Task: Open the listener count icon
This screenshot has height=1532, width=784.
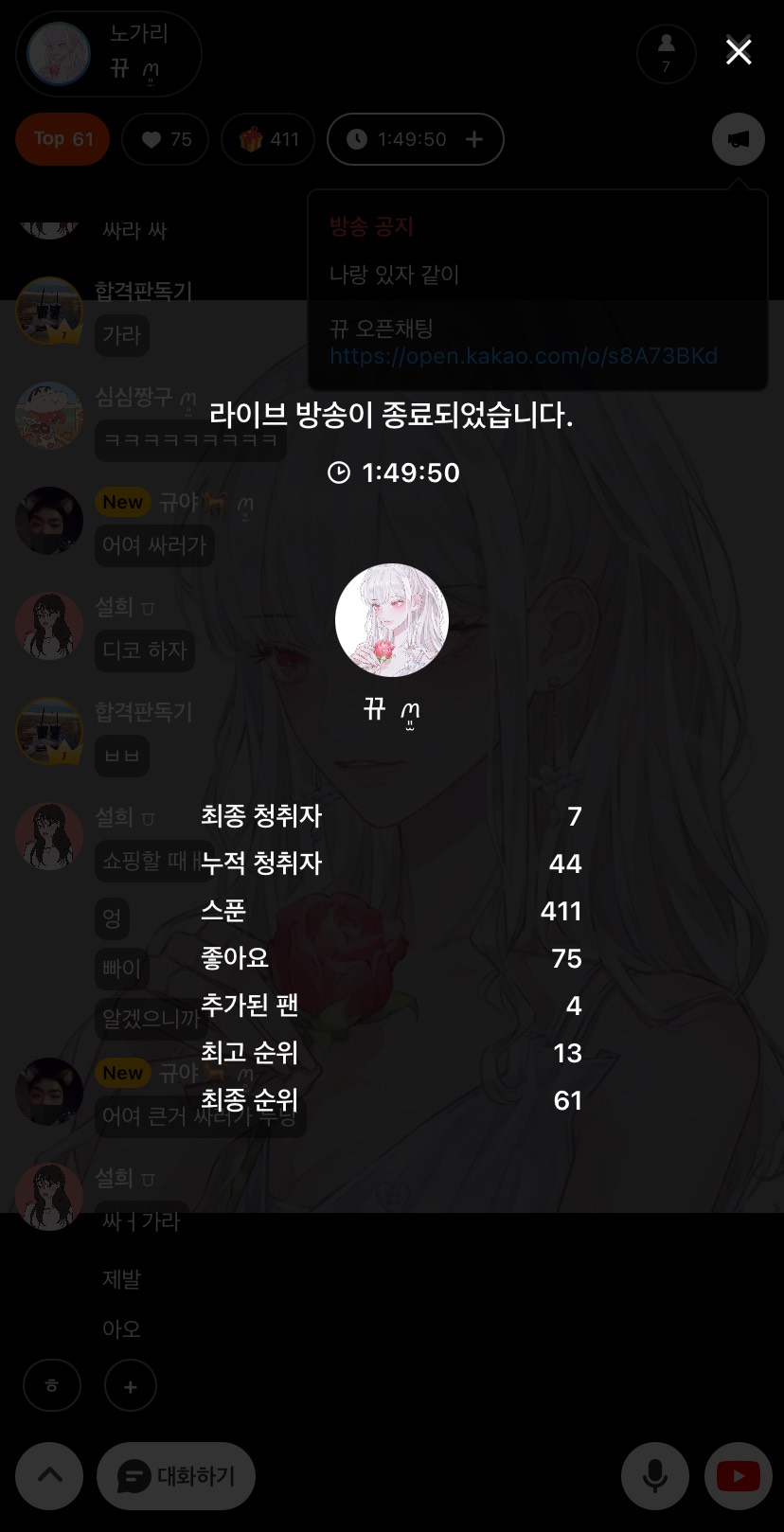Action: [666, 54]
